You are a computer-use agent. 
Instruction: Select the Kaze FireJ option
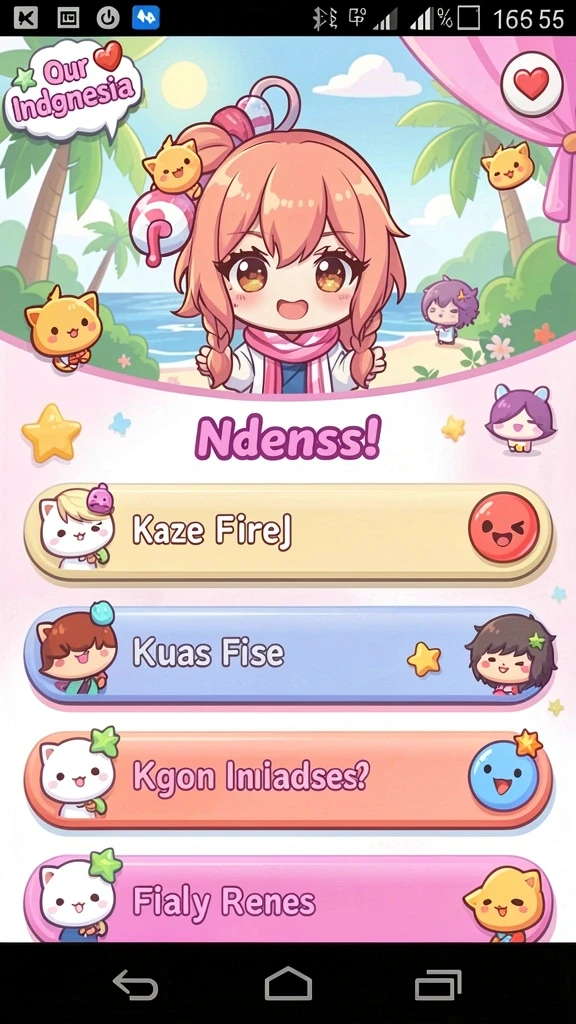point(289,532)
